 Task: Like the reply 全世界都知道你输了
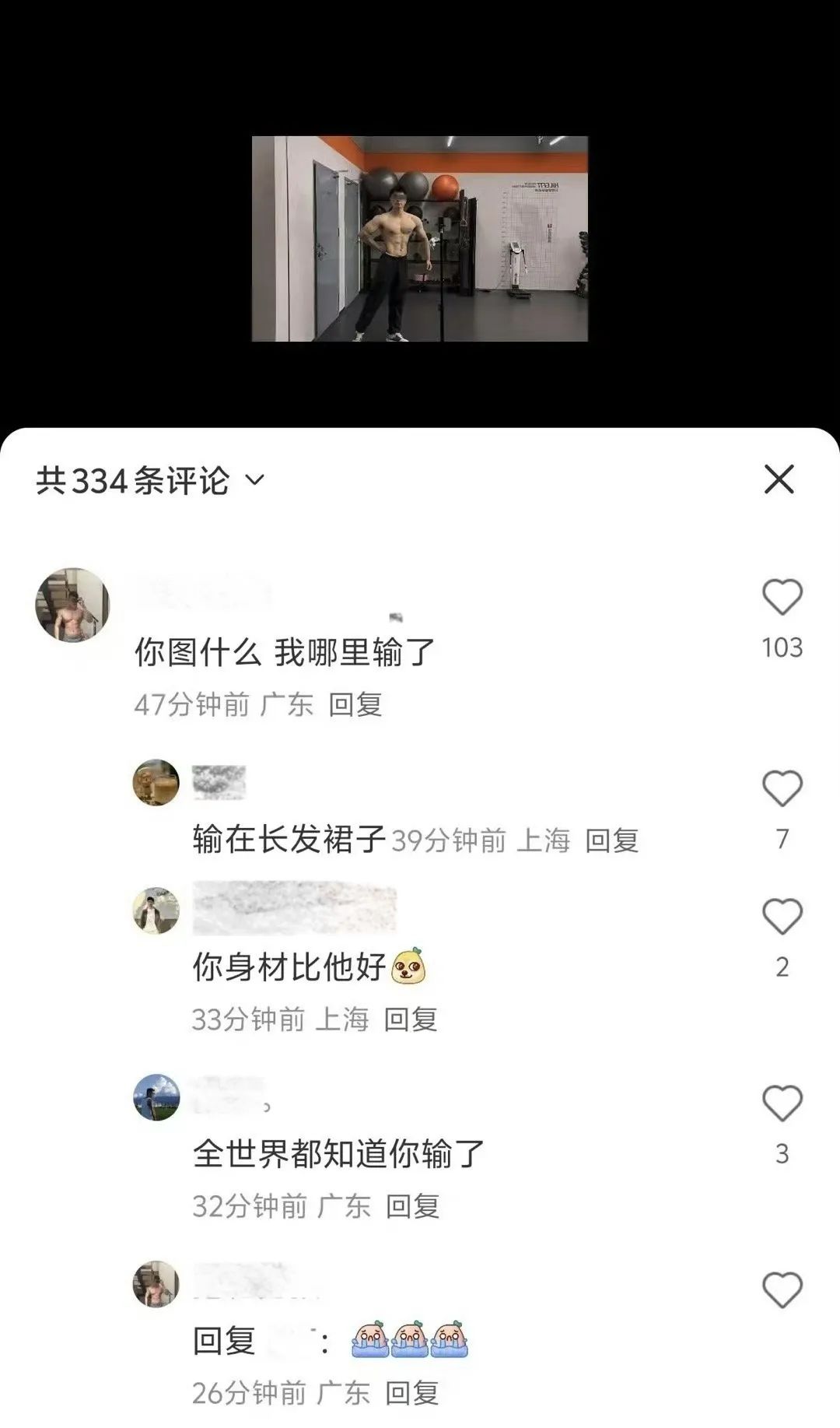782,1103
